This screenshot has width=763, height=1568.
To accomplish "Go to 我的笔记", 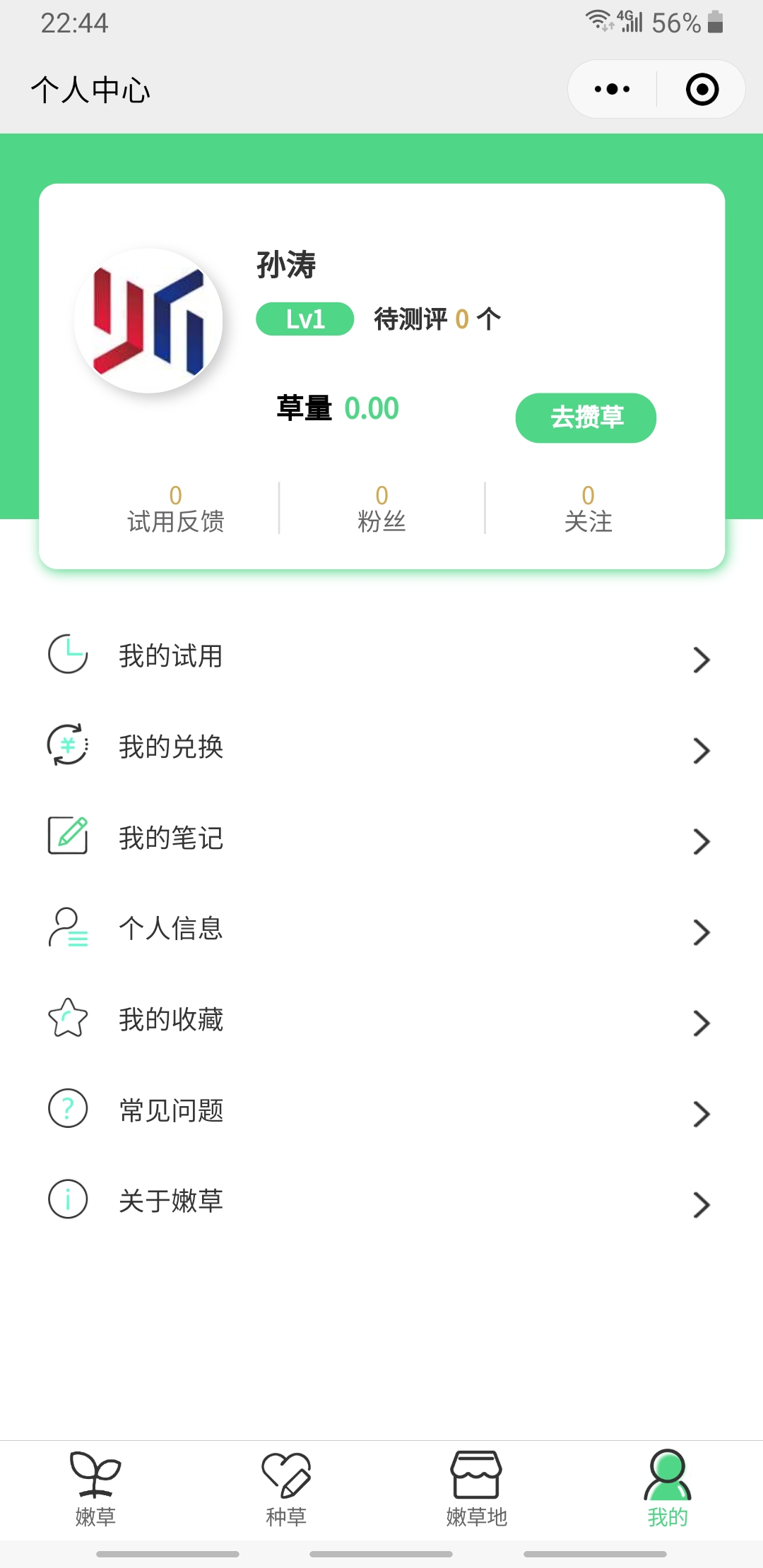I will (381, 838).
